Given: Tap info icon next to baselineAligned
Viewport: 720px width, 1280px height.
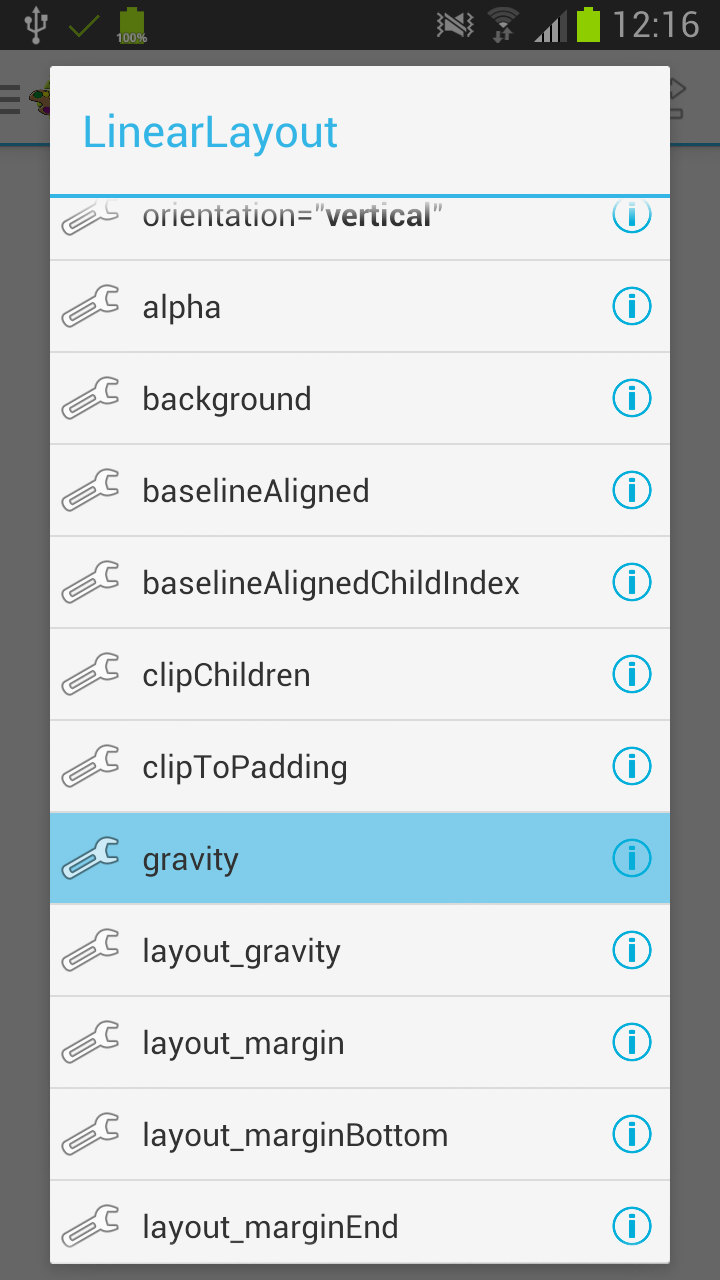Looking at the screenshot, I should pyautogui.click(x=631, y=490).
